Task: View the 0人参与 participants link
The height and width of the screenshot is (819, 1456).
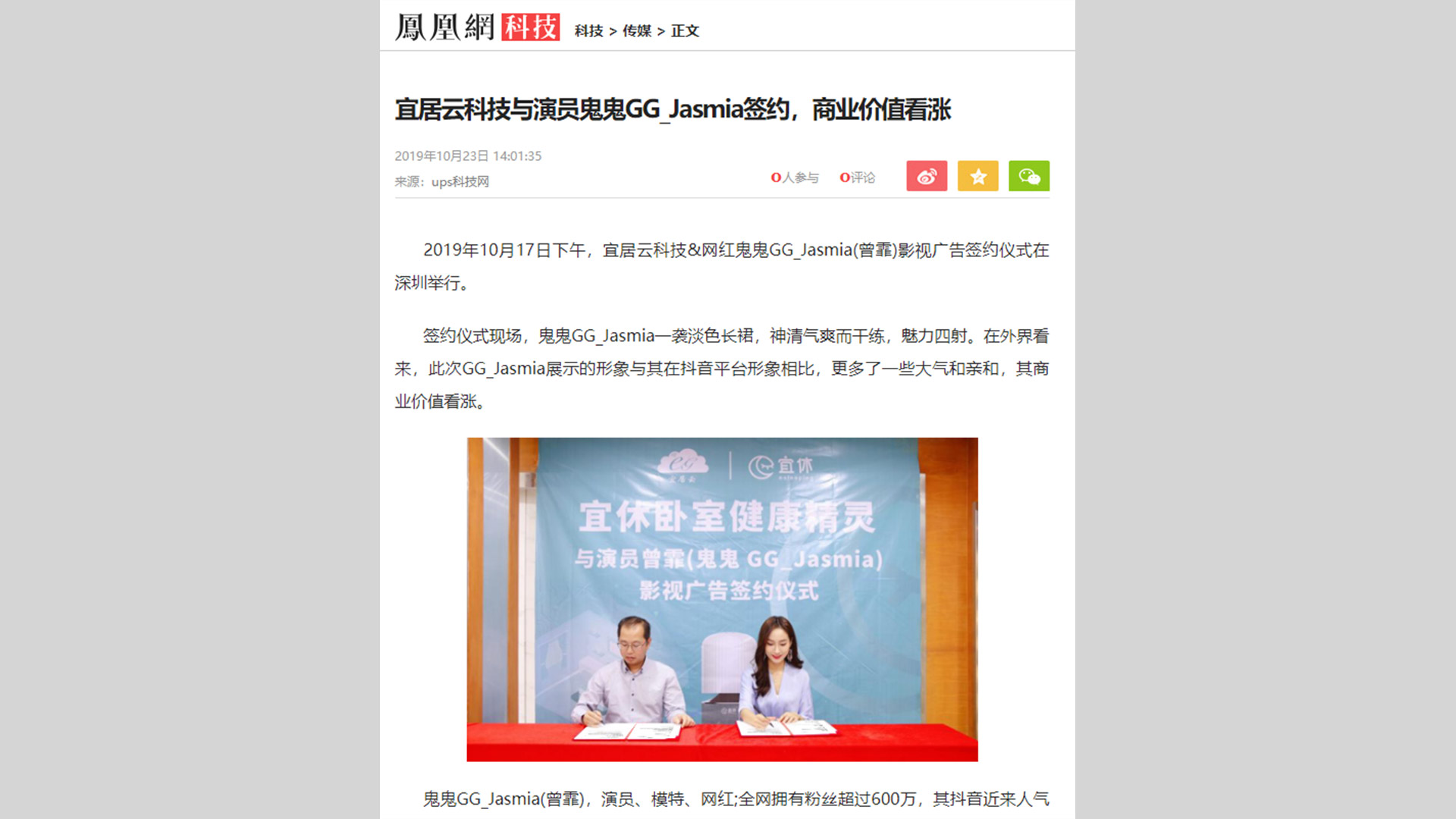Action: pyautogui.click(x=795, y=177)
